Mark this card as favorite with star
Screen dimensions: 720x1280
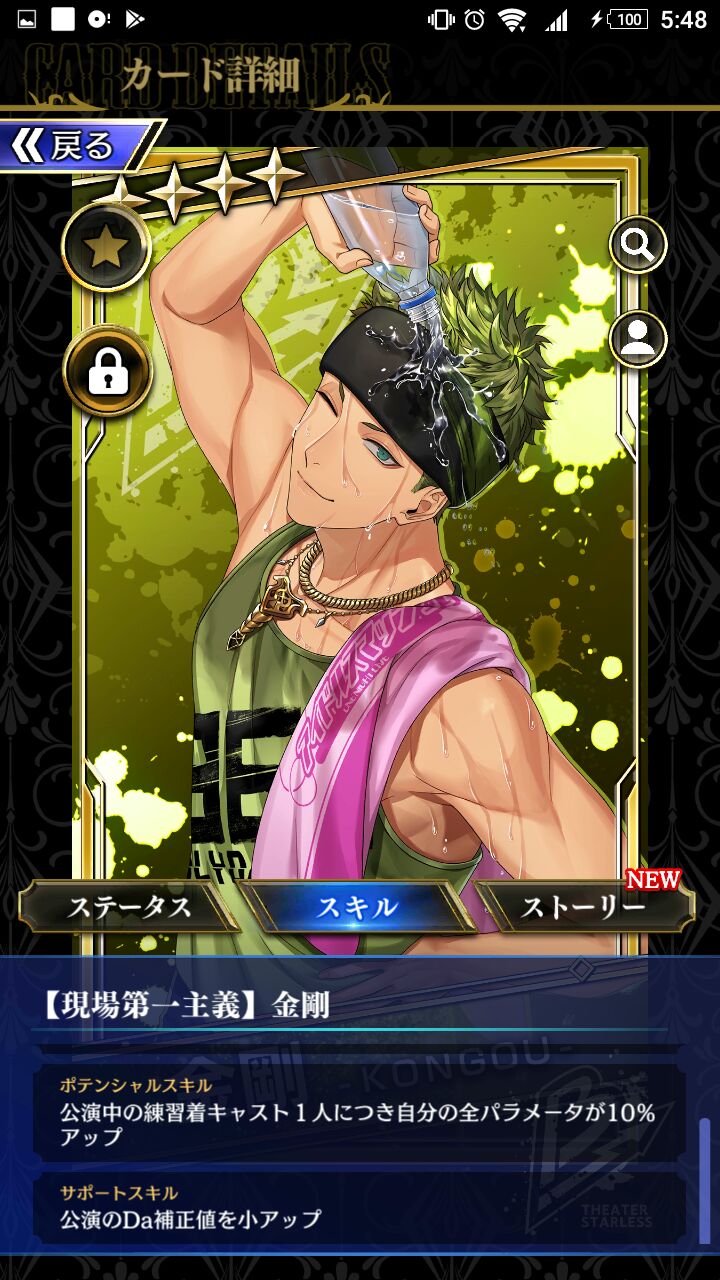pyautogui.click(x=107, y=247)
